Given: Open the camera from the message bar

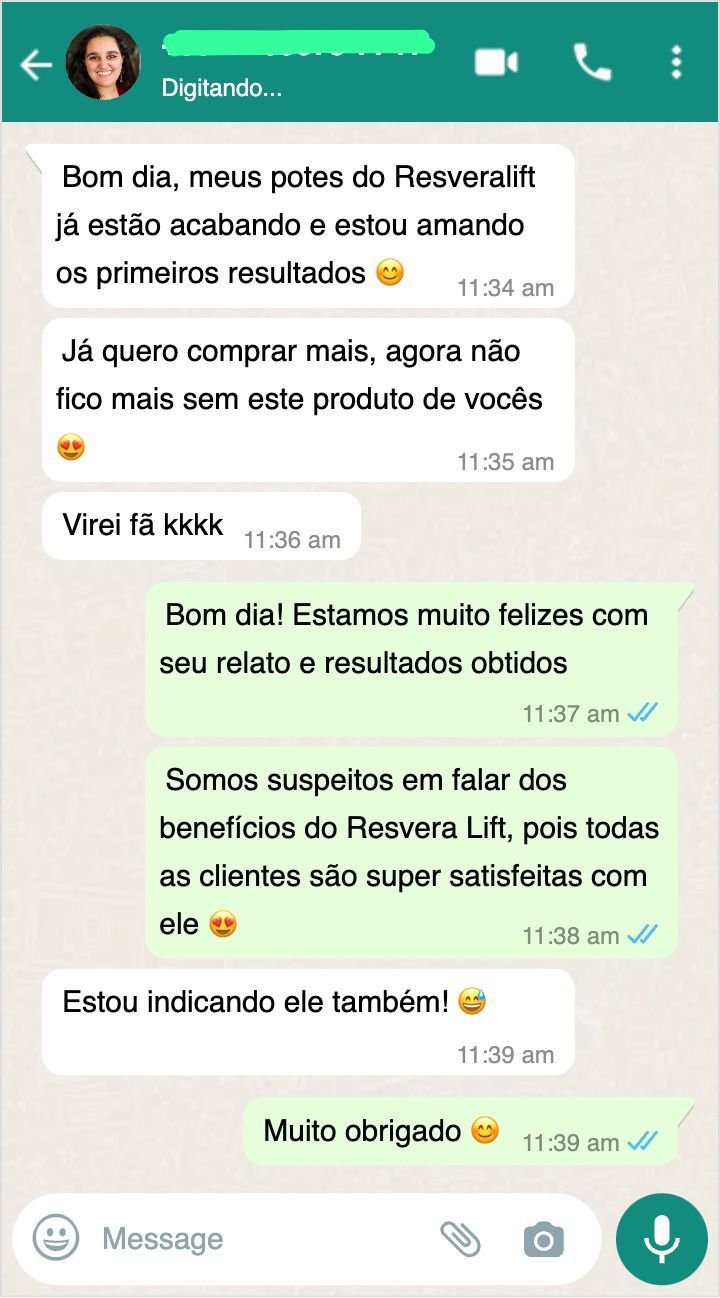Looking at the screenshot, I should point(543,1240).
